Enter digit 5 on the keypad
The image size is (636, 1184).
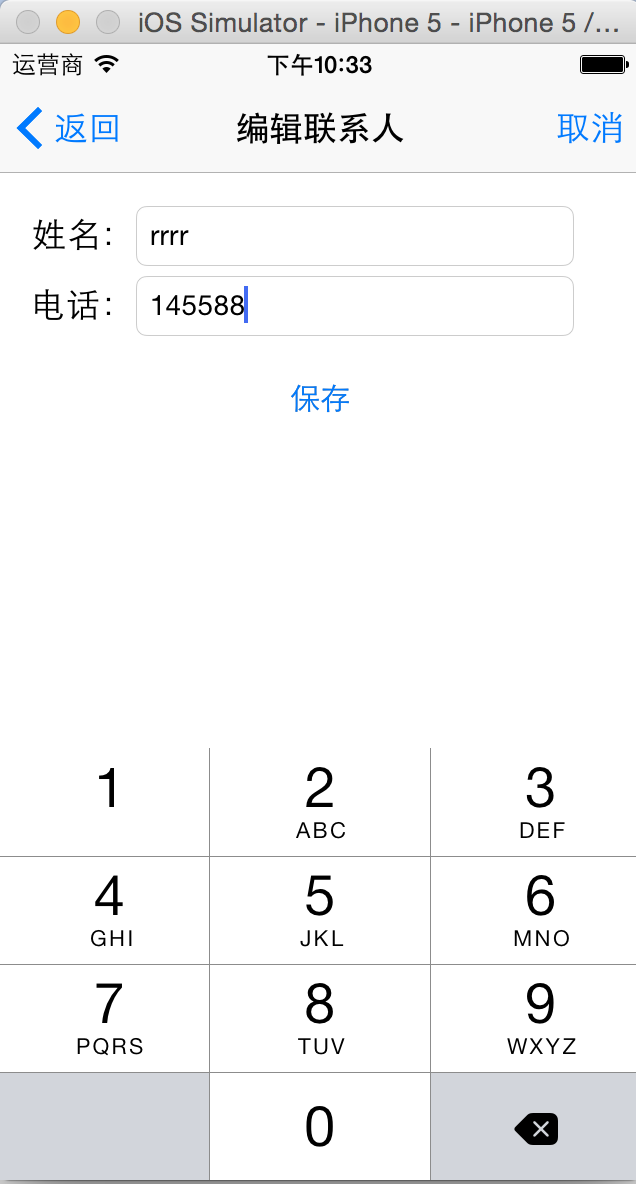(320, 911)
